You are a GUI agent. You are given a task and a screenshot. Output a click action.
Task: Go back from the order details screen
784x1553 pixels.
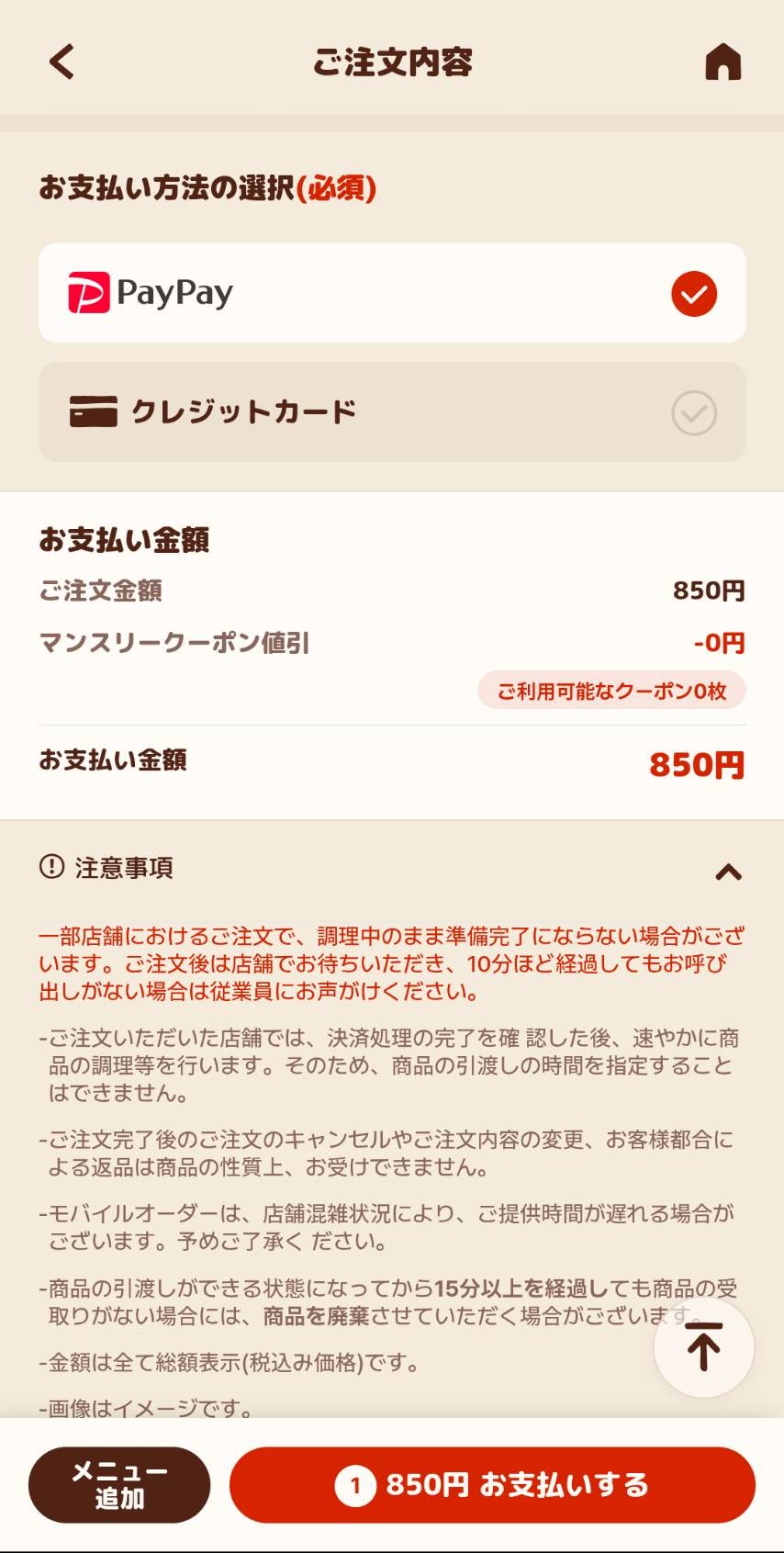coord(62,62)
